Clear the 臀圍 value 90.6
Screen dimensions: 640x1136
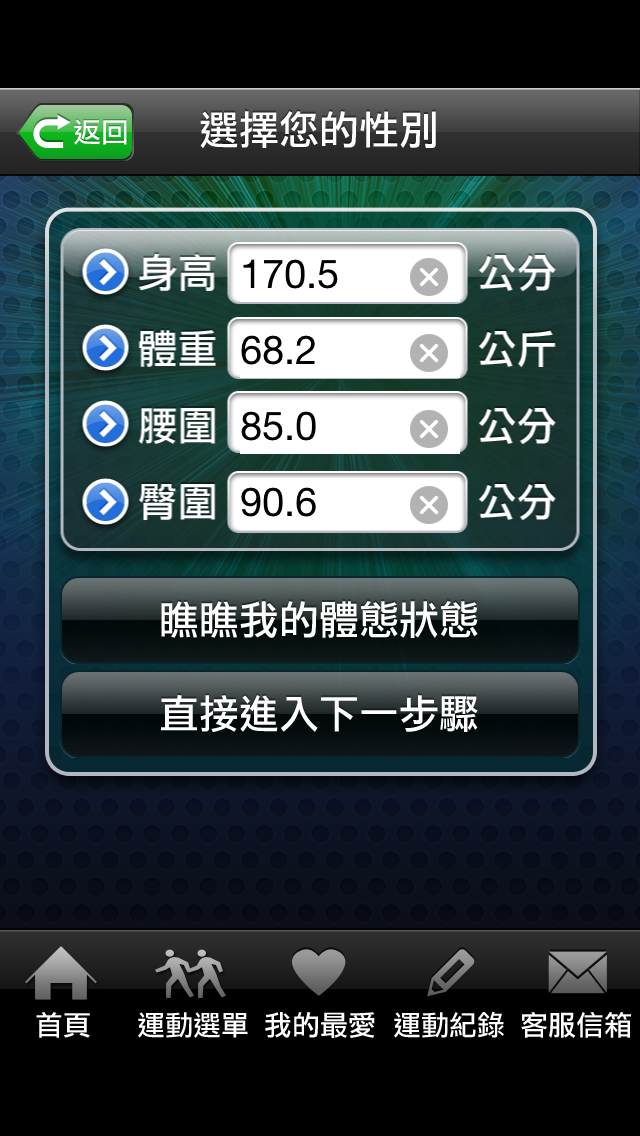pos(428,505)
